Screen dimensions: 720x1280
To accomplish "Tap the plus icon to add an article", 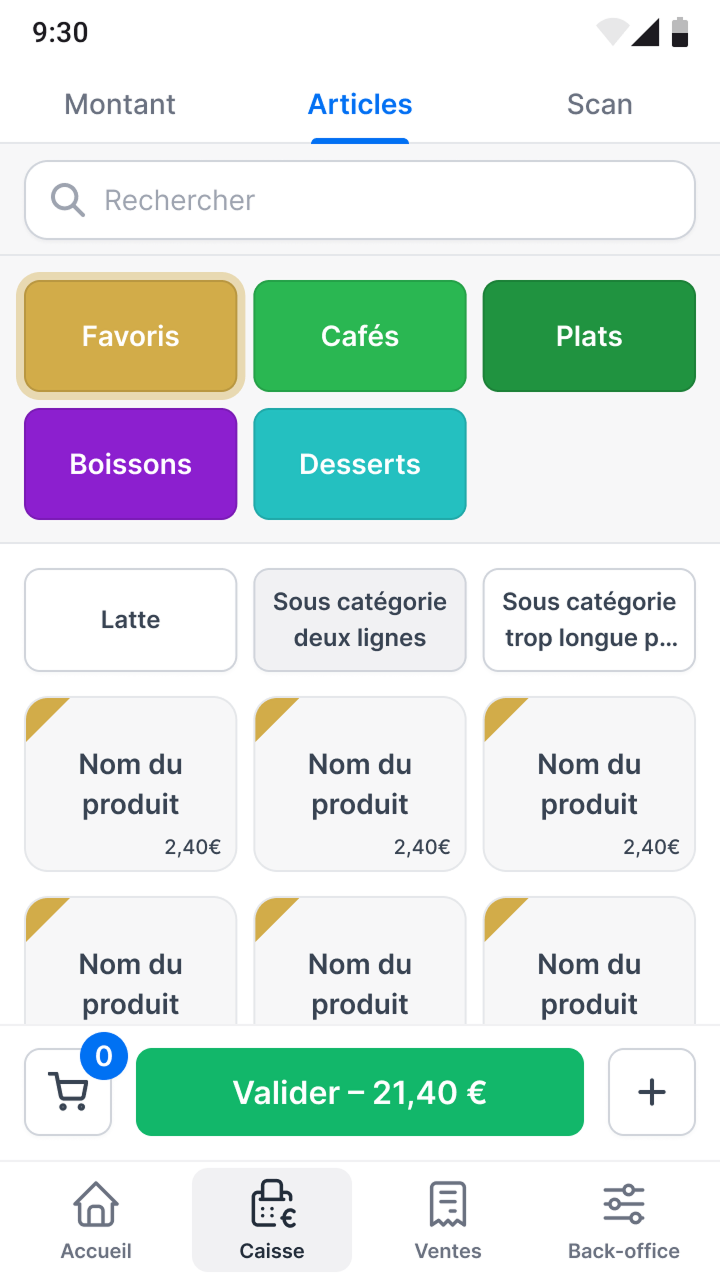I will click(652, 1092).
